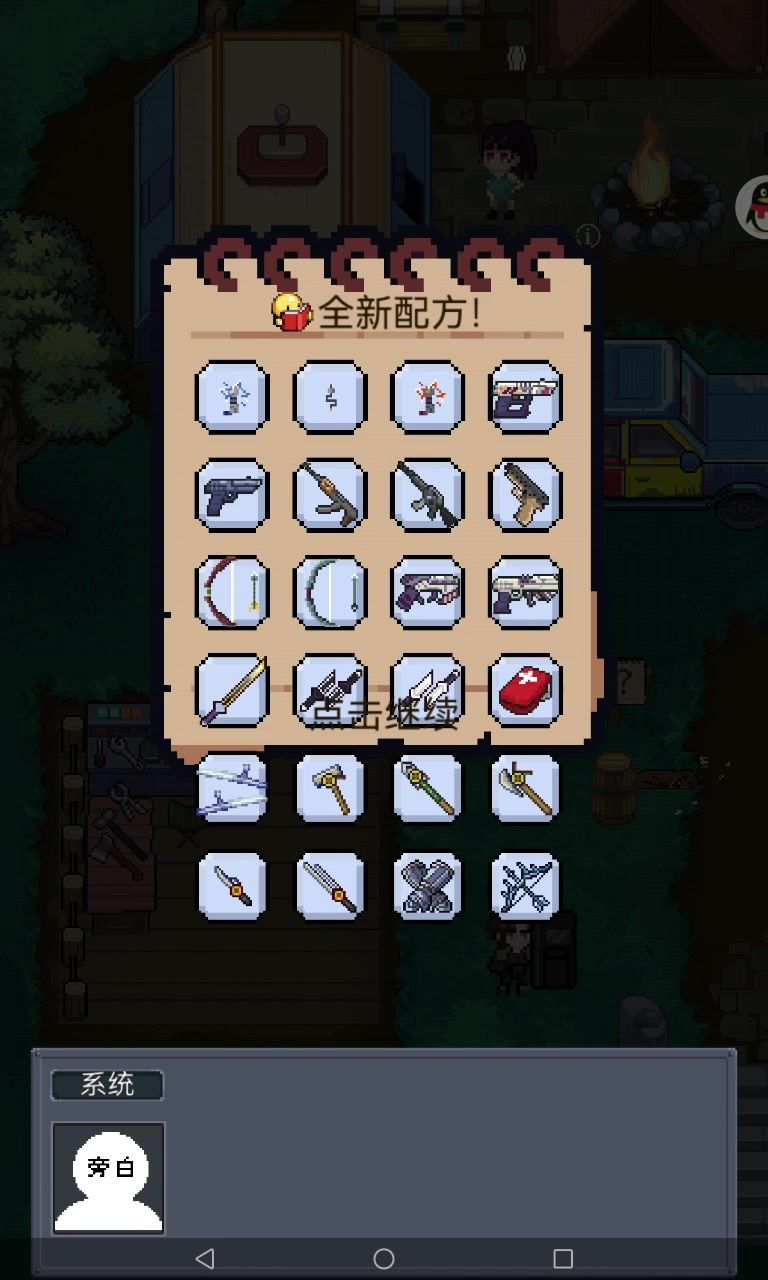Go back using the system back button
Viewport: 768px width, 1280px height.
204,1258
